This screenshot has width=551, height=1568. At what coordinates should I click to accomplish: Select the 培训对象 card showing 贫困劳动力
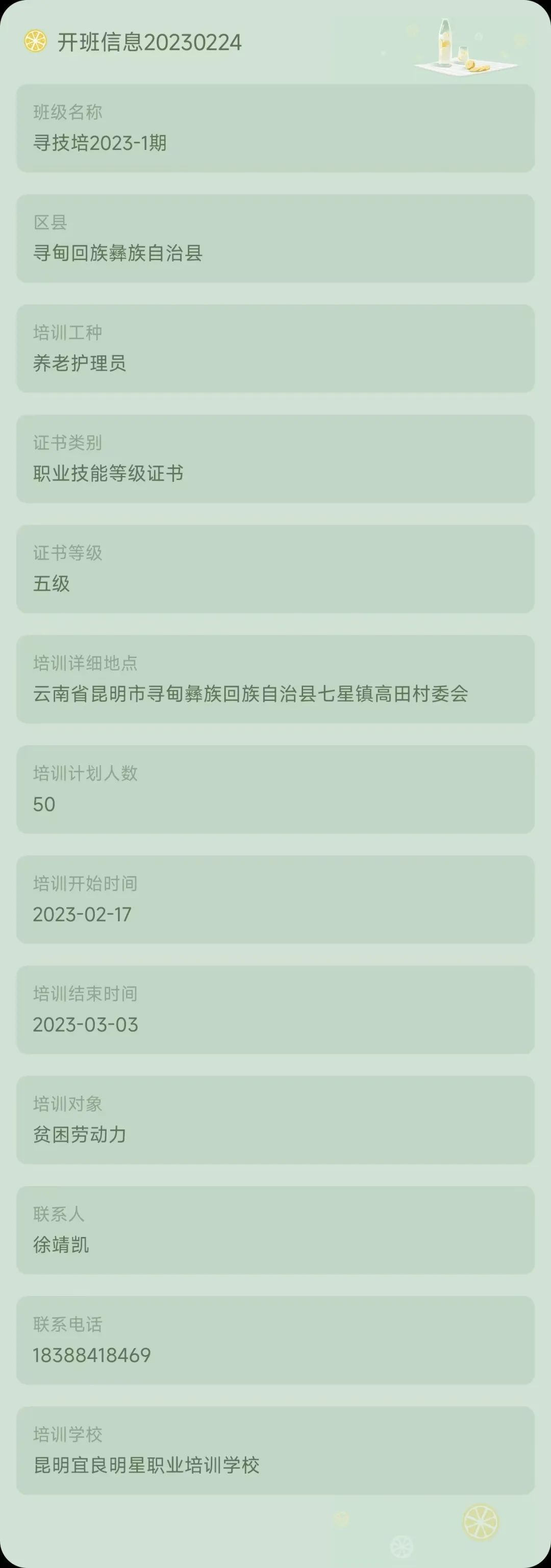click(x=275, y=1120)
